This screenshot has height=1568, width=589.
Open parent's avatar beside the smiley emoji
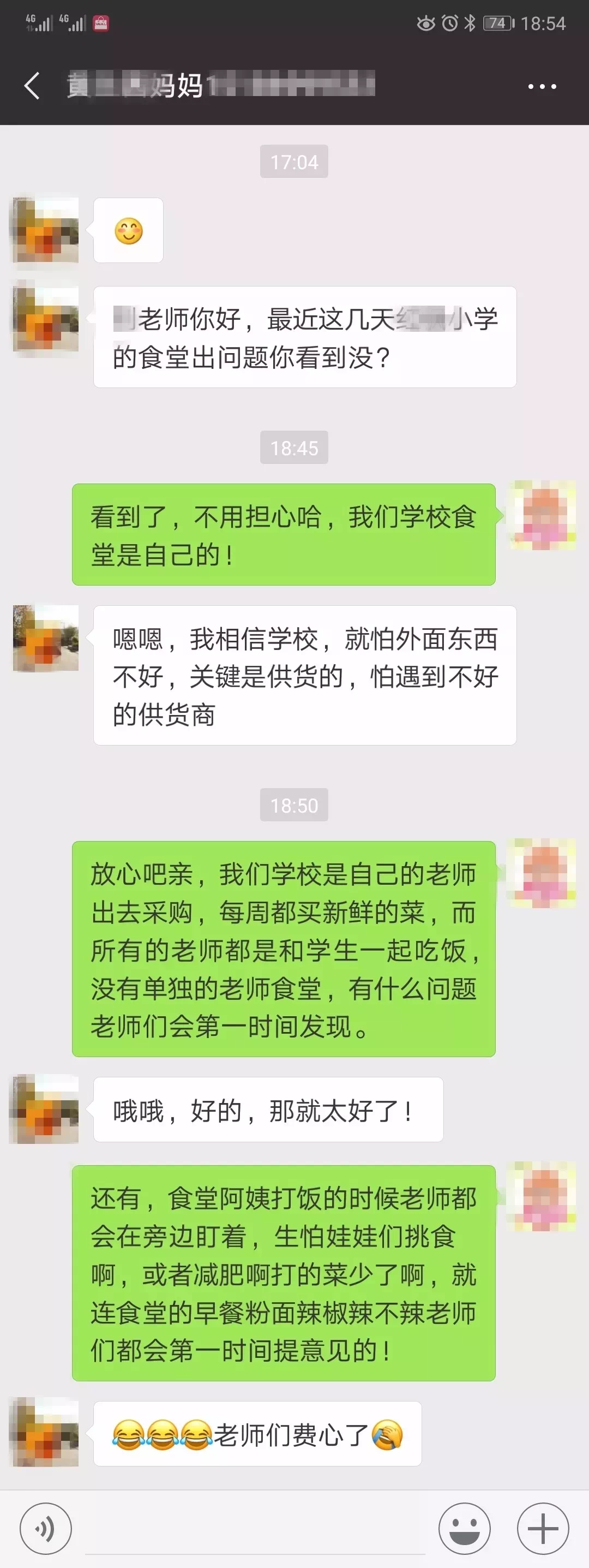pyautogui.click(x=46, y=231)
